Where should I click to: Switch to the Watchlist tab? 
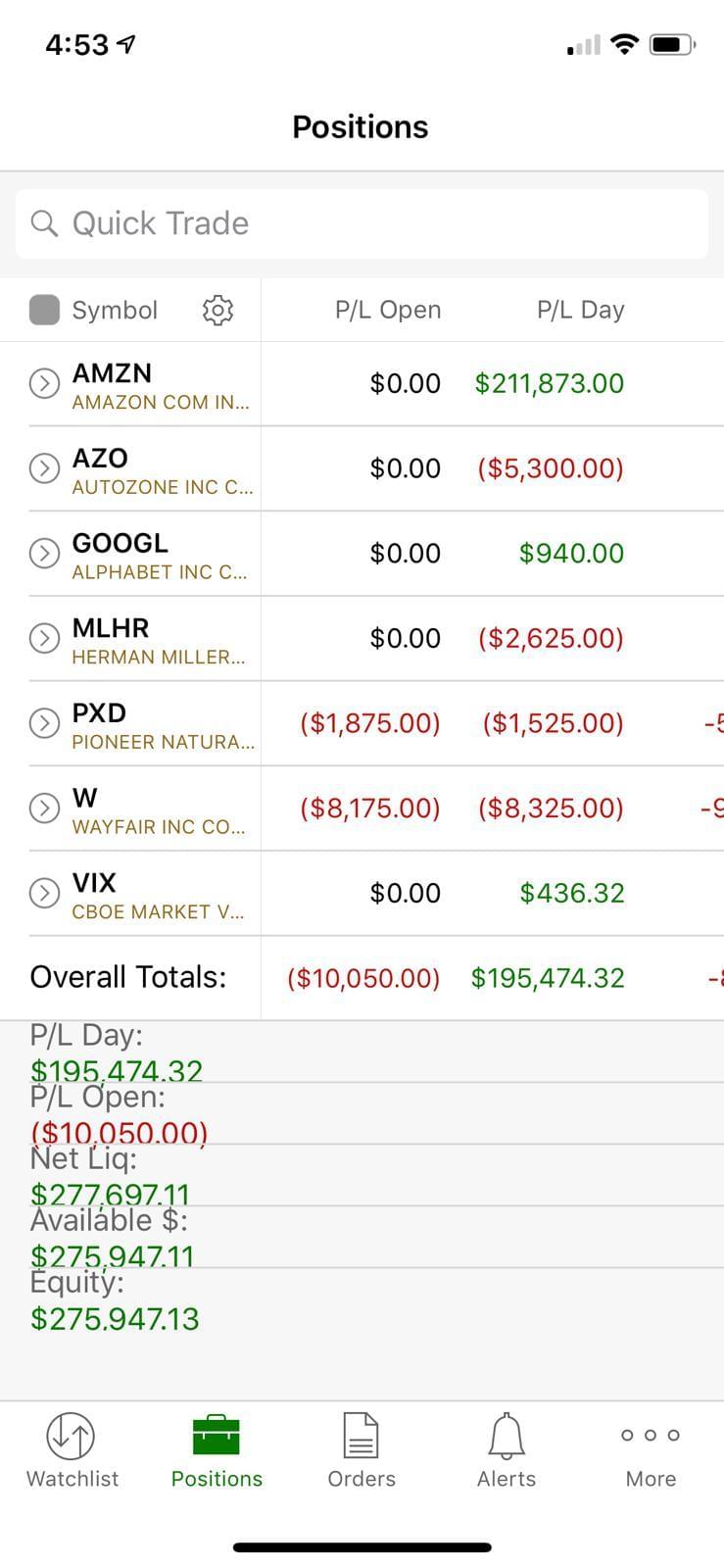tap(72, 1450)
